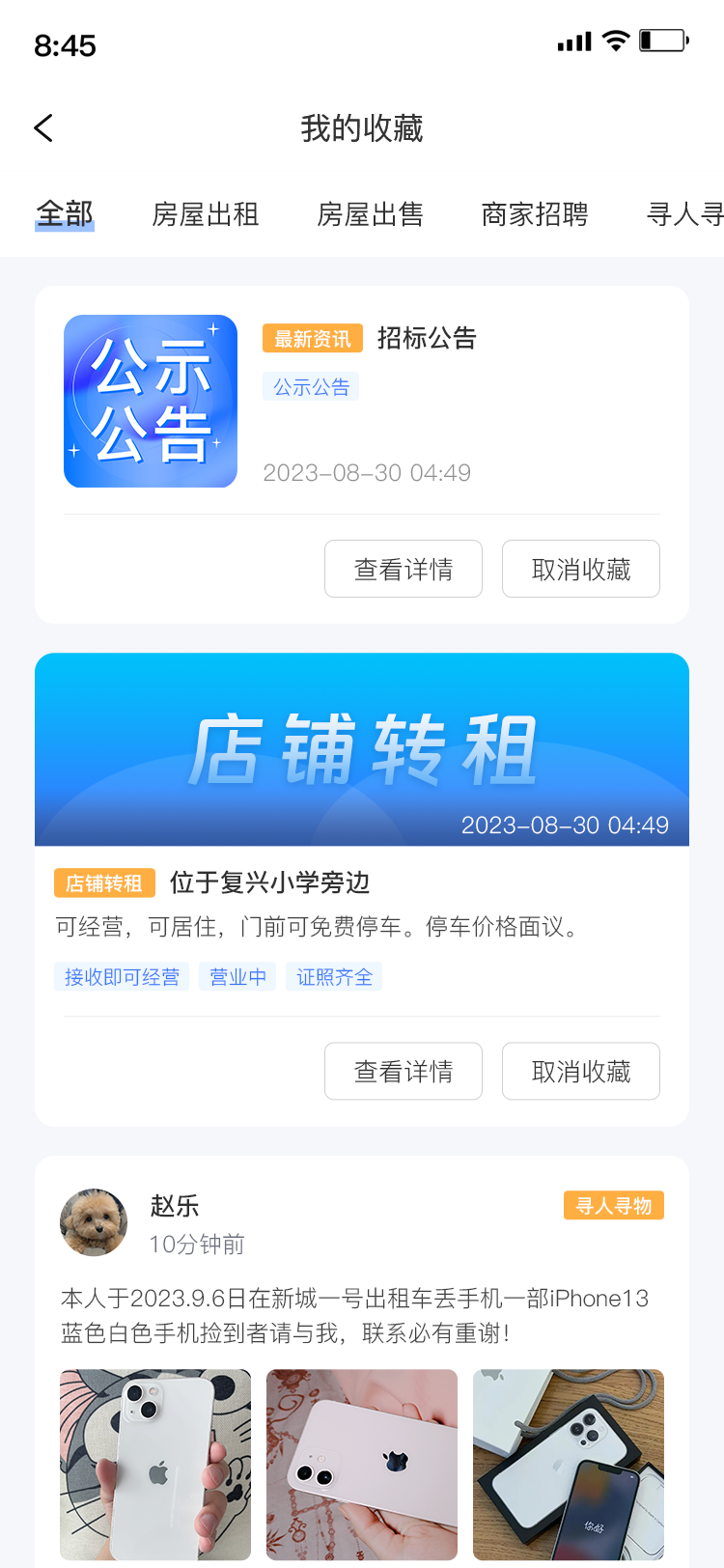
Task: Click the 寻人寻物 badge on 赵乐's post
Action: coord(613,1205)
